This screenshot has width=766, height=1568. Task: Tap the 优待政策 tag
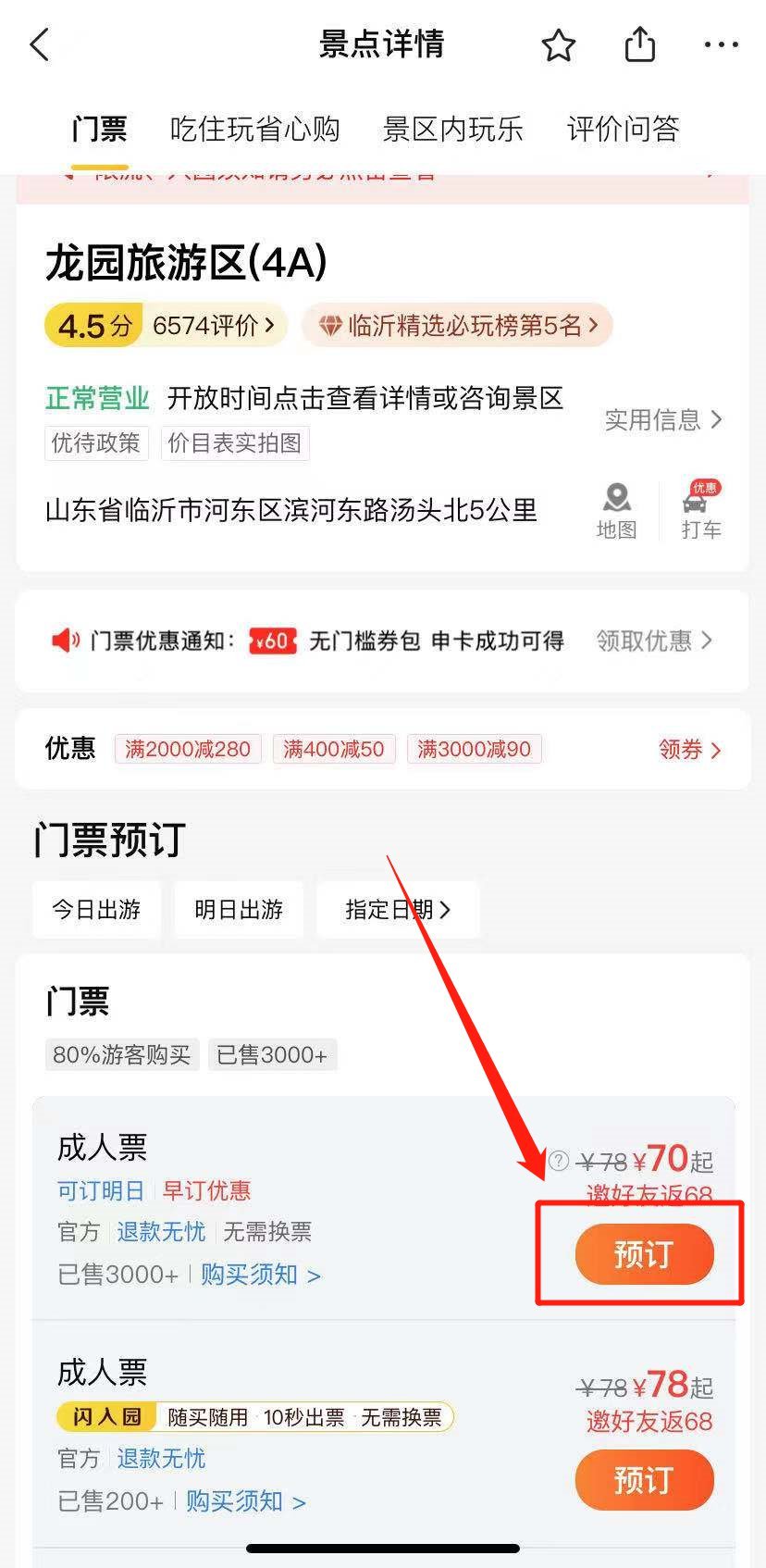(96, 443)
